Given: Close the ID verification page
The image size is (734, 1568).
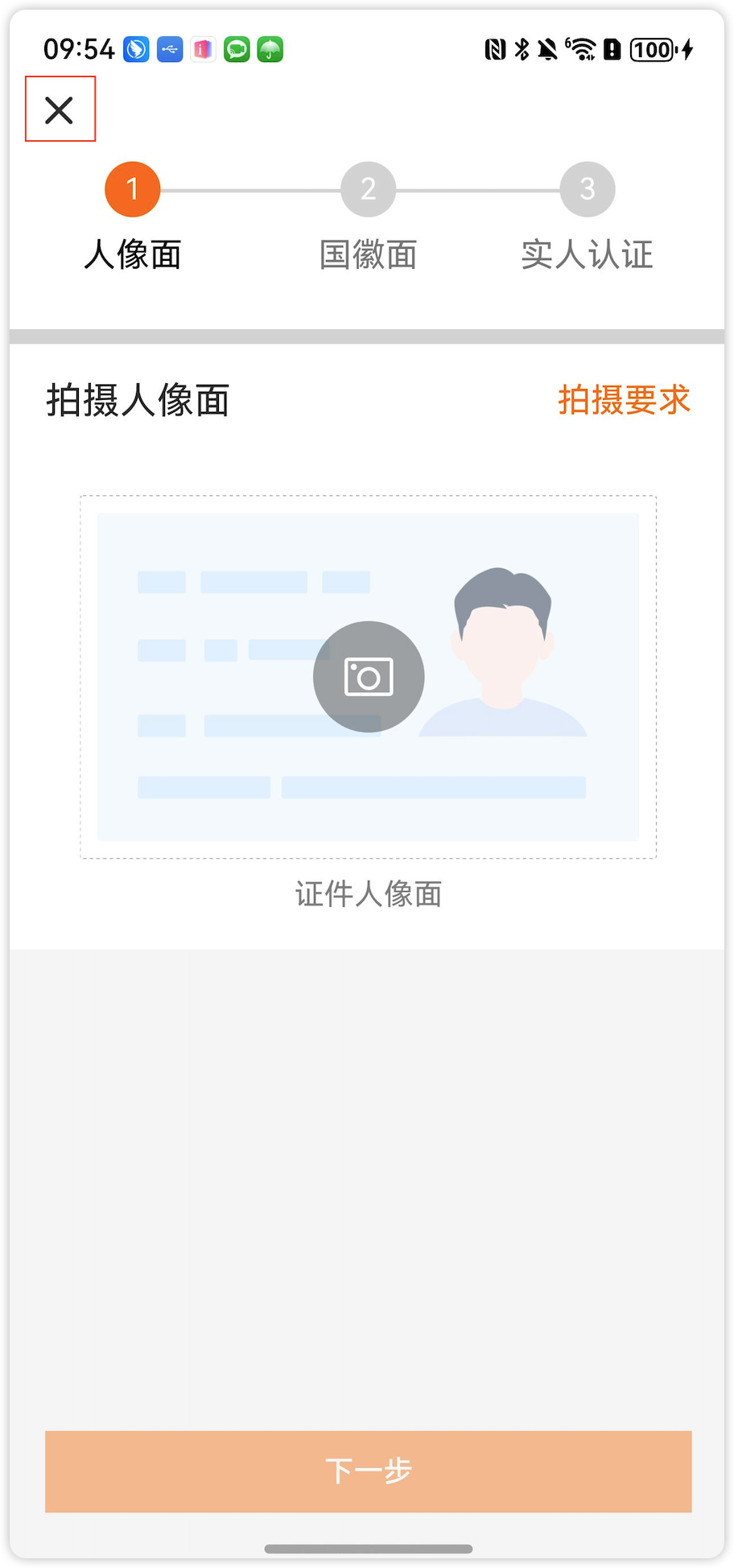Looking at the screenshot, I should (60, 110).
